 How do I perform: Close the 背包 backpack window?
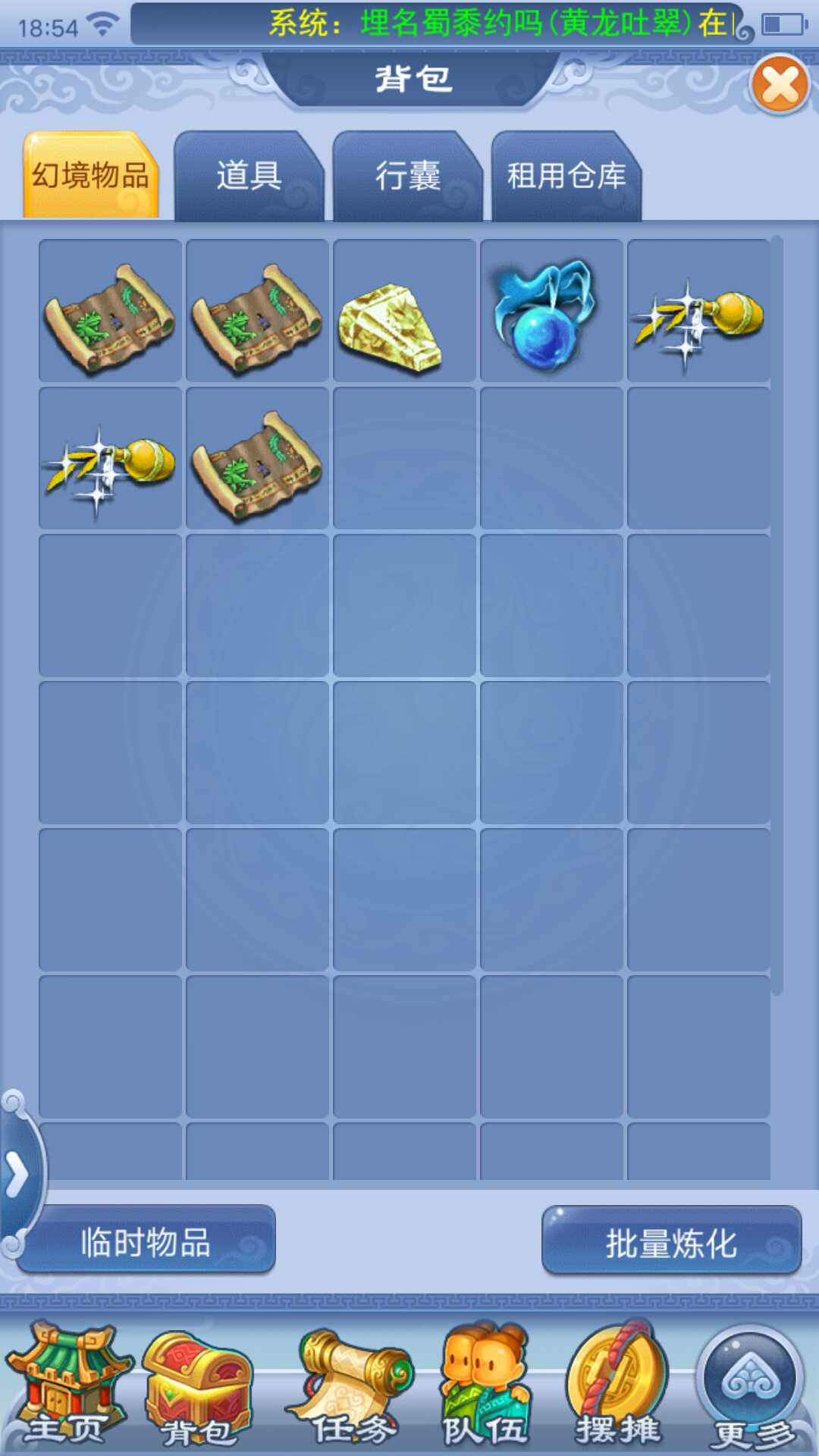point(780,84)
